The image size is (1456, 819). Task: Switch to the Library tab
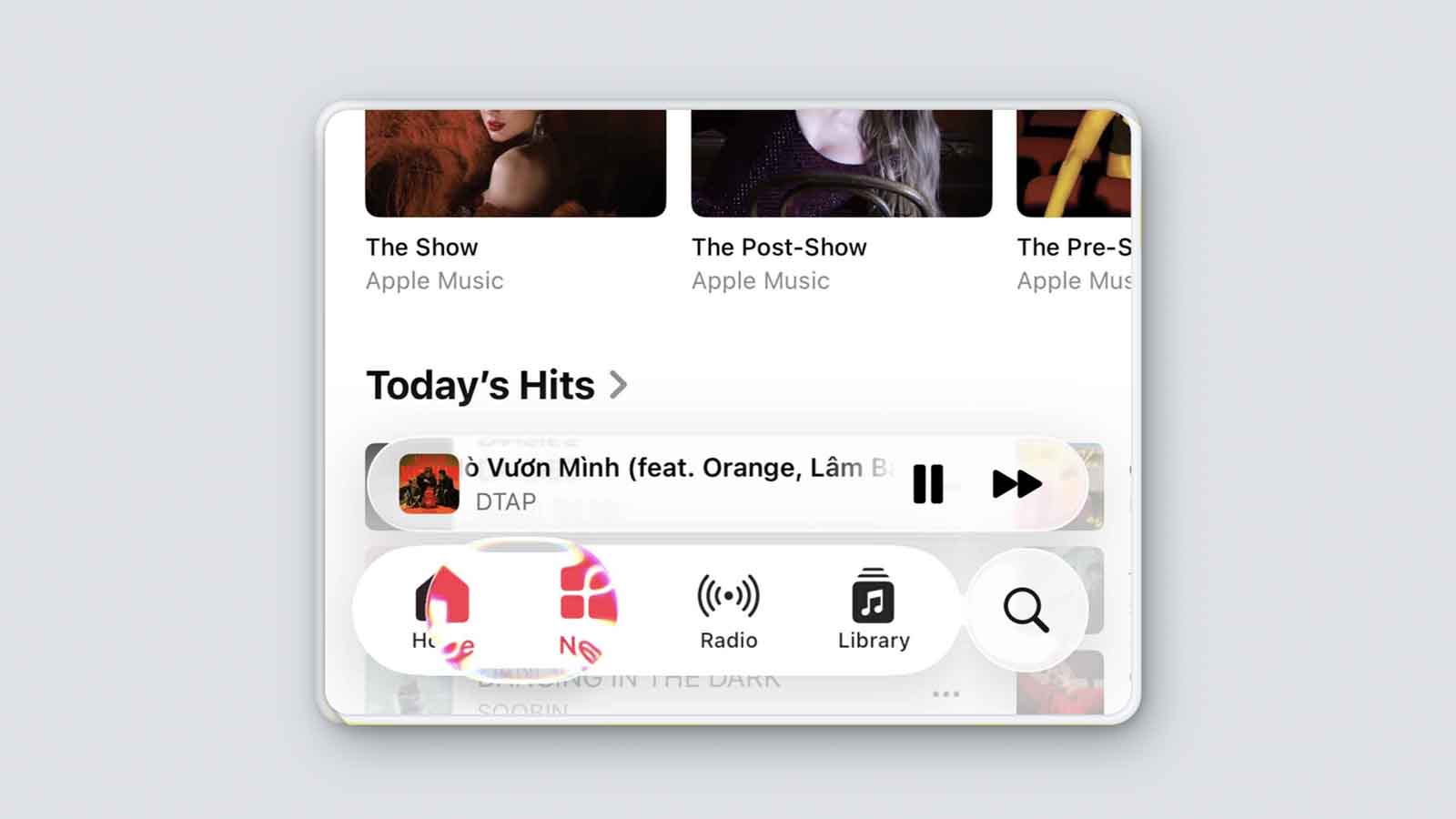pos(873,610)
